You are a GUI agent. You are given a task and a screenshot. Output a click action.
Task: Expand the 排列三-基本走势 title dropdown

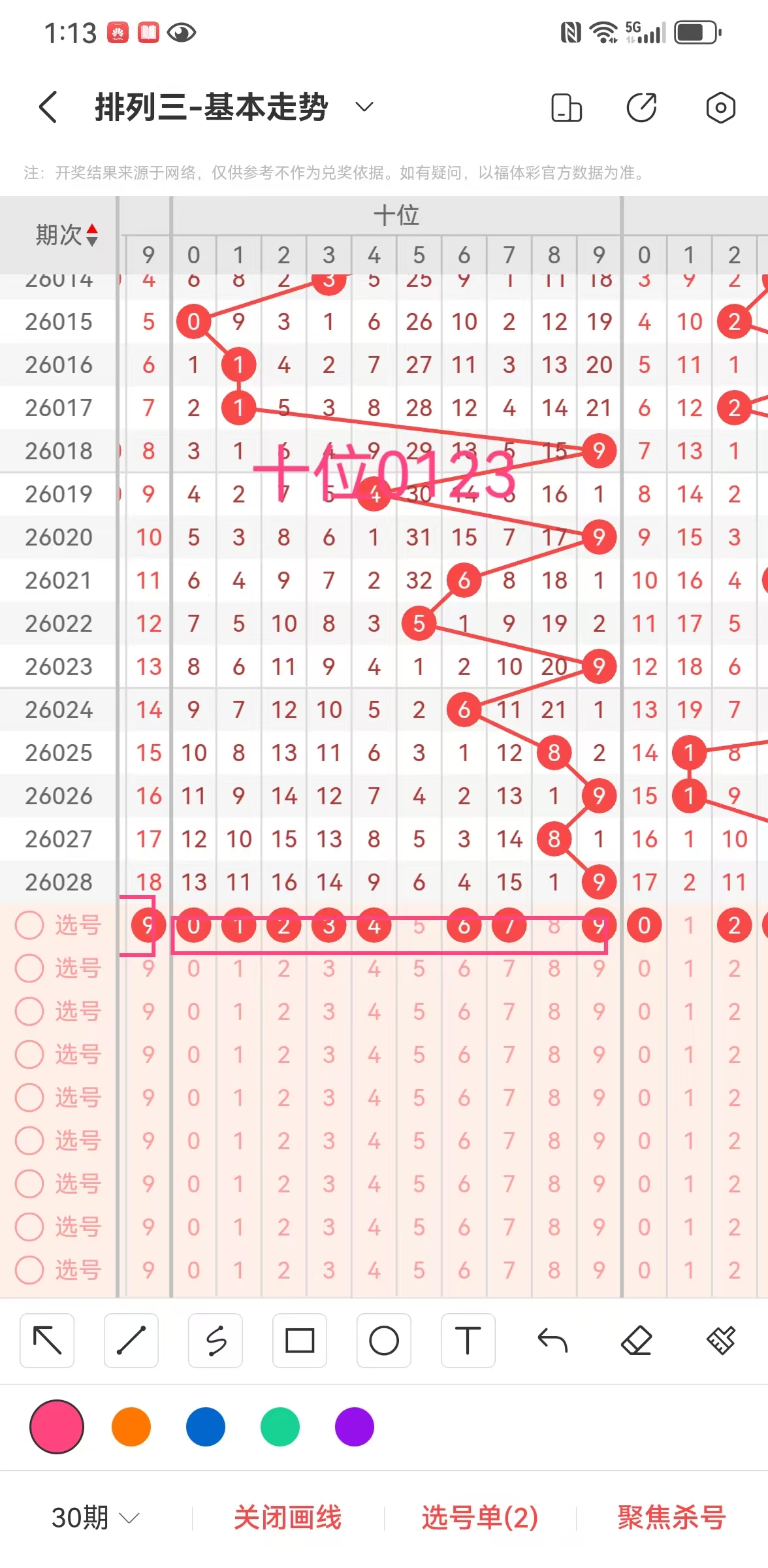point(364,107)
